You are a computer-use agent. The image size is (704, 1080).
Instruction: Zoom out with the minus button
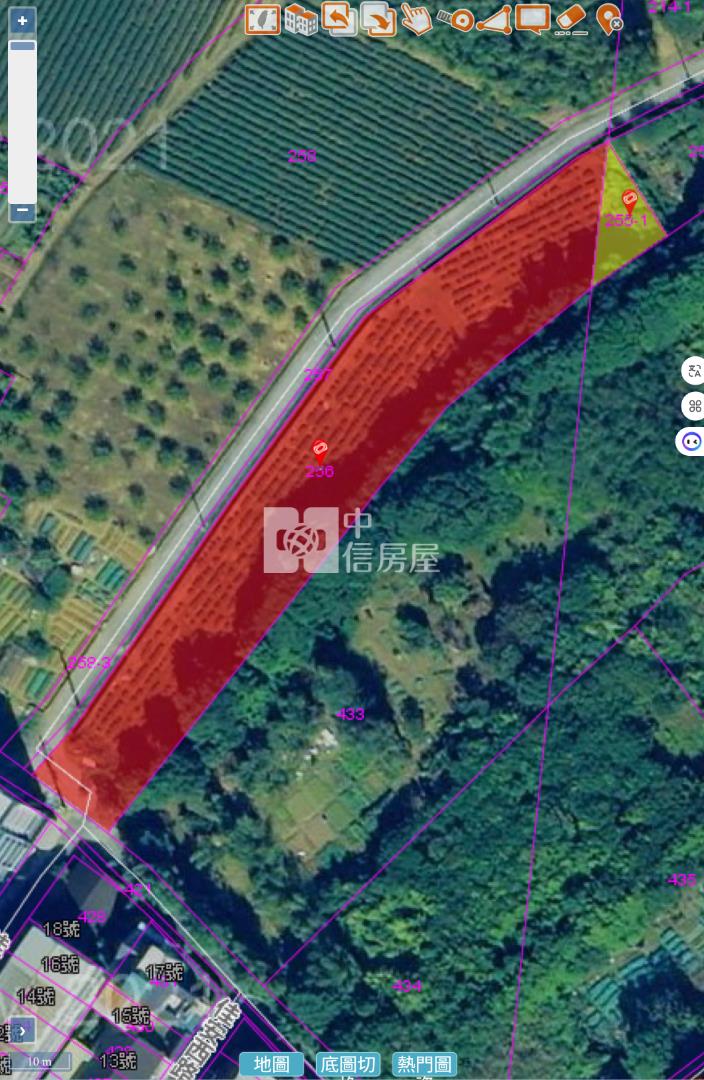click(x=22, y=211)
